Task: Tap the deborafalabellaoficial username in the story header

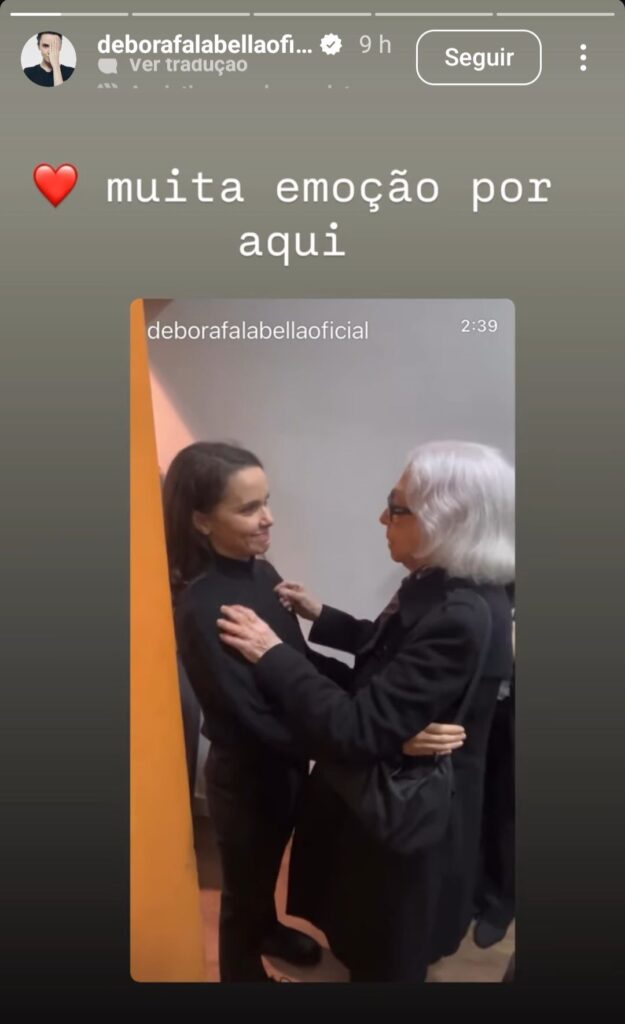Action: (x=205, y=45)
